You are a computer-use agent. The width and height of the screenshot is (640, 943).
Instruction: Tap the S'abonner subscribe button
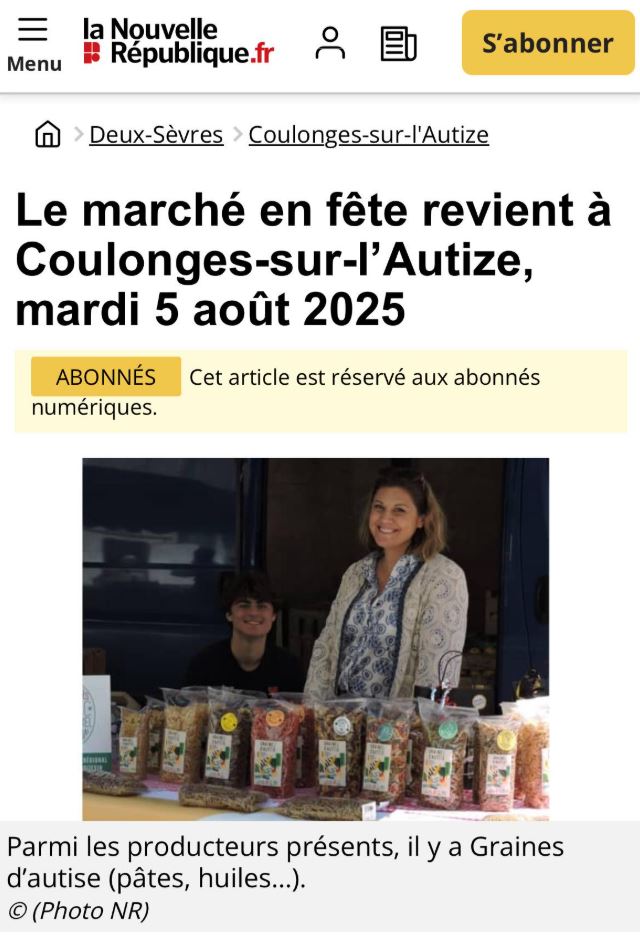click(547, 43)
